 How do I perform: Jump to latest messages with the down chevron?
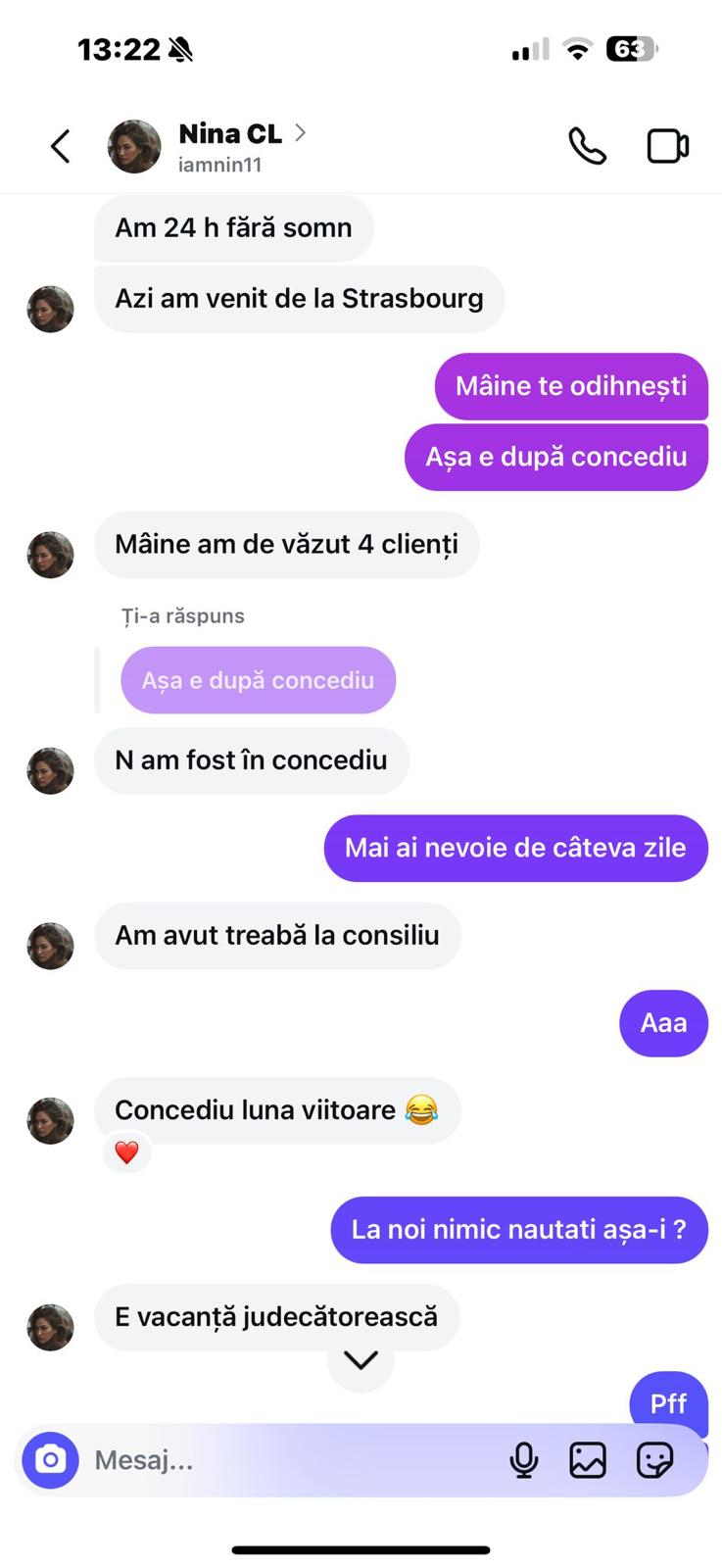[x=361, y=1360]
